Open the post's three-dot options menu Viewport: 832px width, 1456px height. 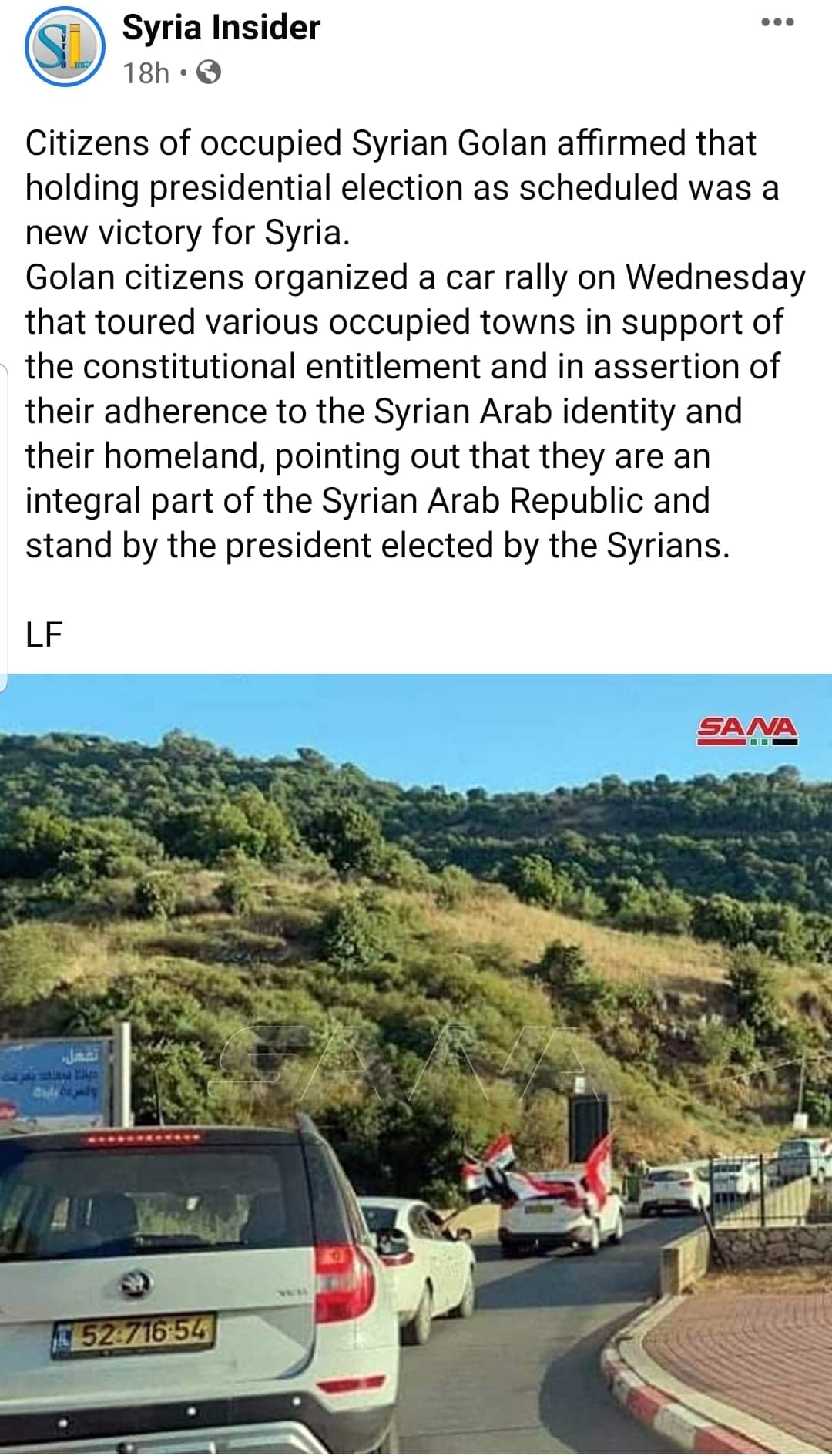point(777,22)
